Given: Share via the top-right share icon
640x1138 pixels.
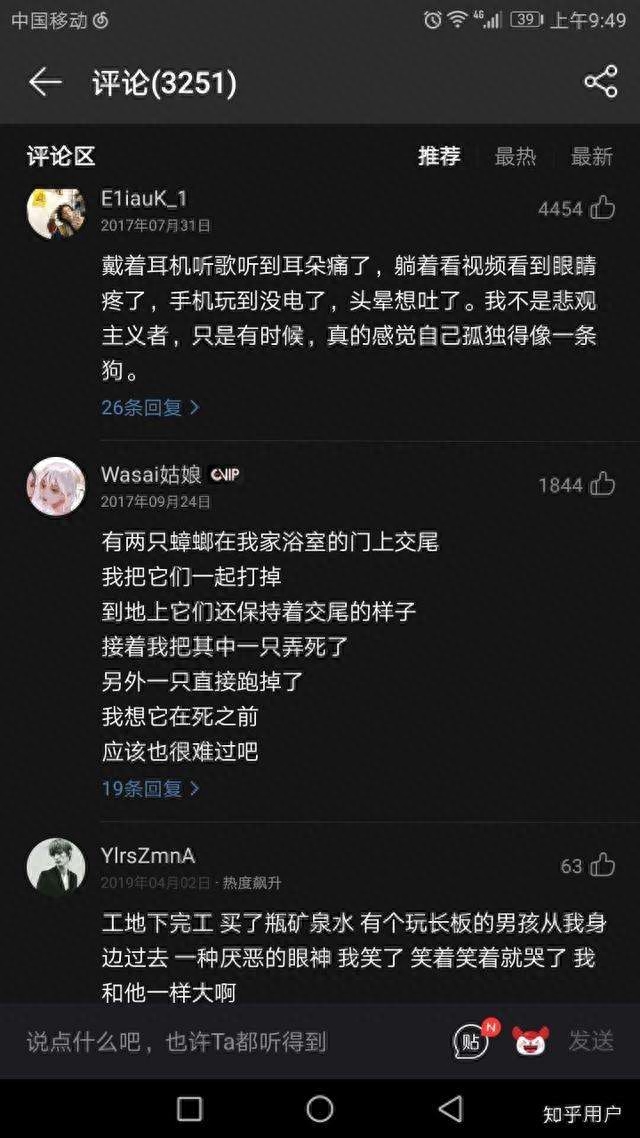Looking at the screenshot, I should 600,82.
